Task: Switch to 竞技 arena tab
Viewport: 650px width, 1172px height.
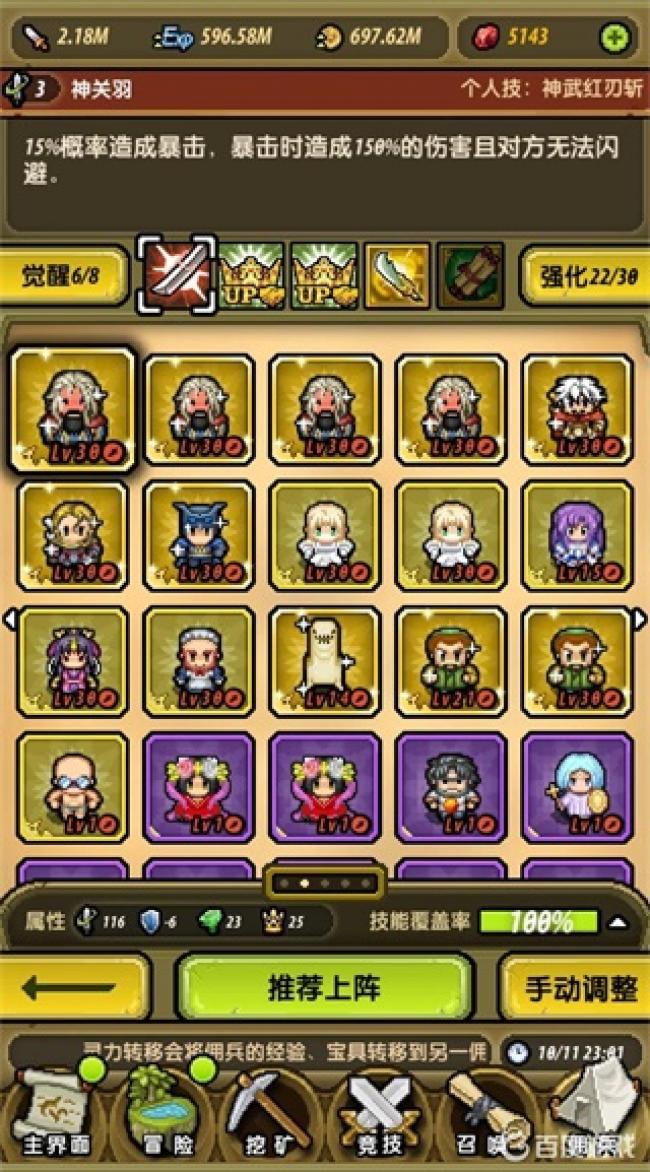Action: pyautogui.click(x=378, y=1115)
